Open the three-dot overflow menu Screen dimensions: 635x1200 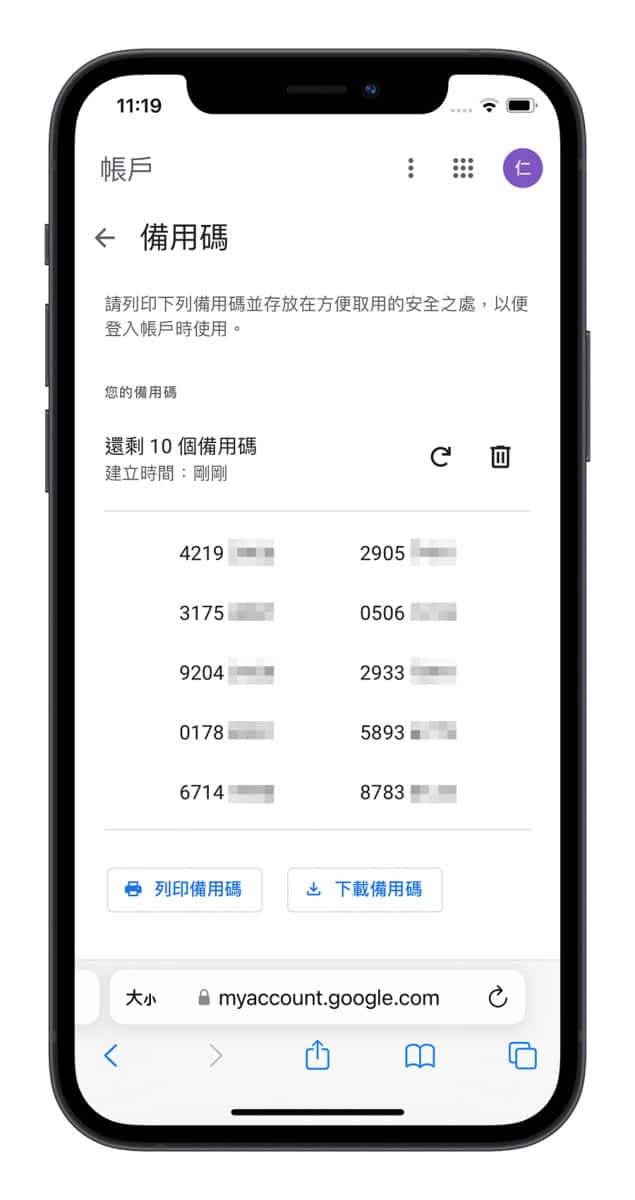click(410, 168)
